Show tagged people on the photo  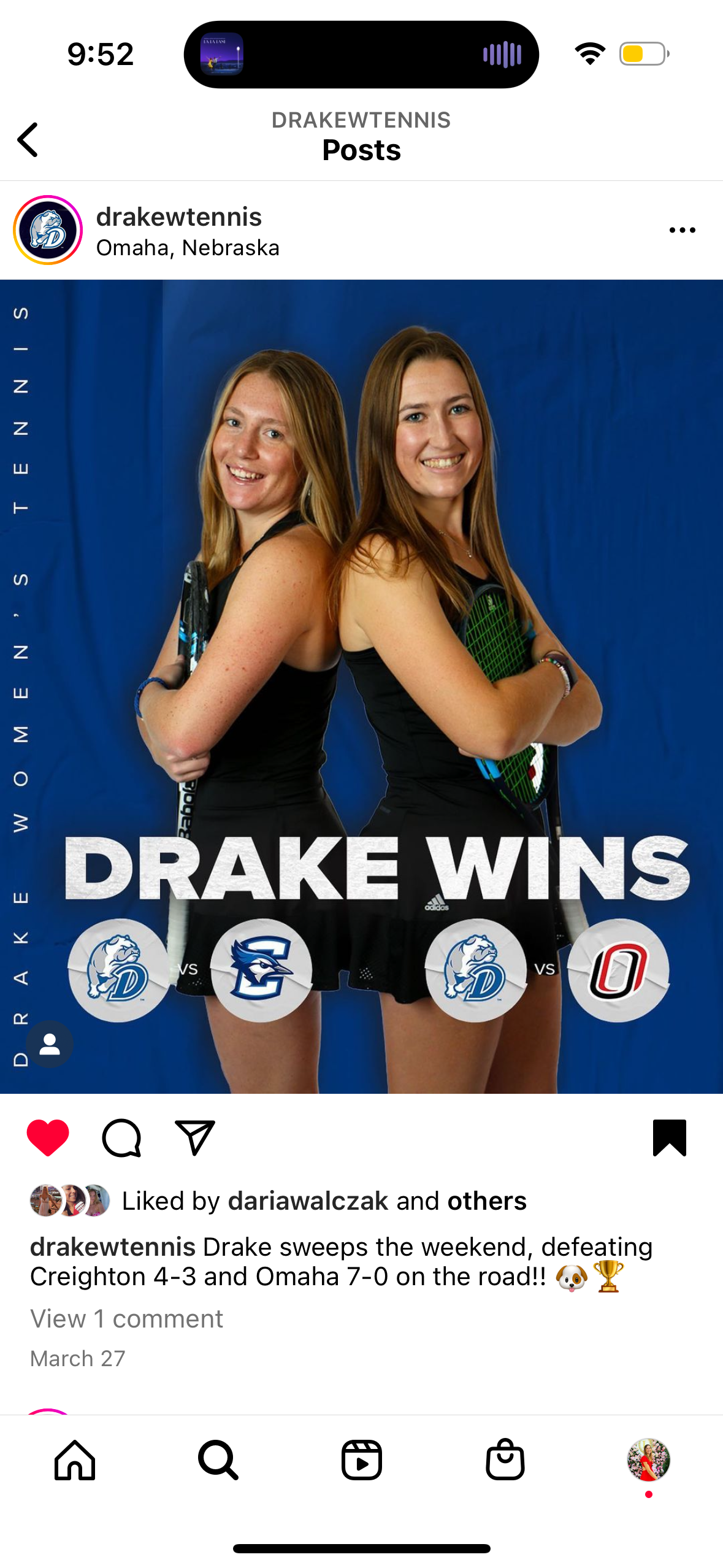click(x=50, y=1044)
